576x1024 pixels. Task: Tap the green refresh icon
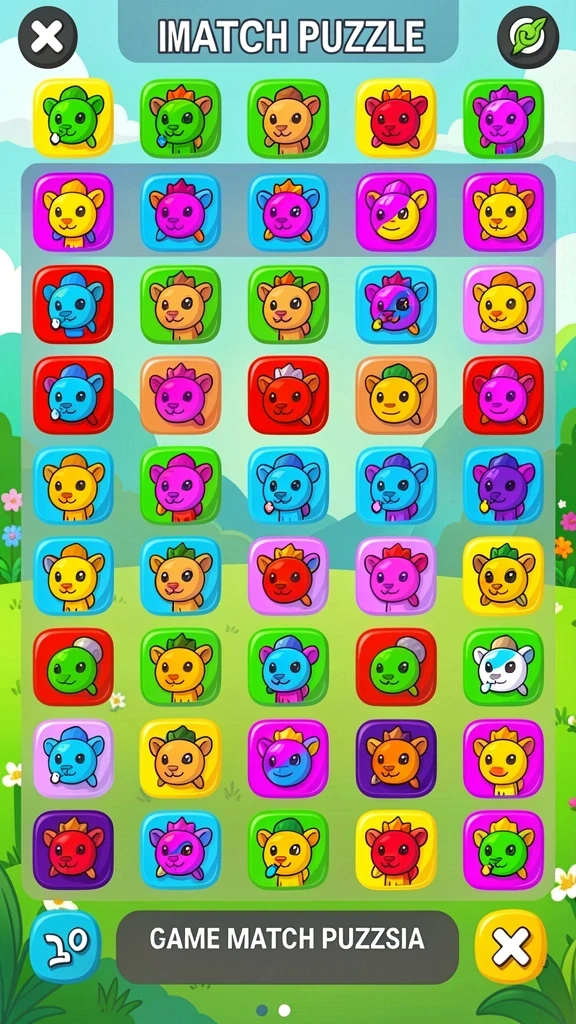tap(528, 37)
